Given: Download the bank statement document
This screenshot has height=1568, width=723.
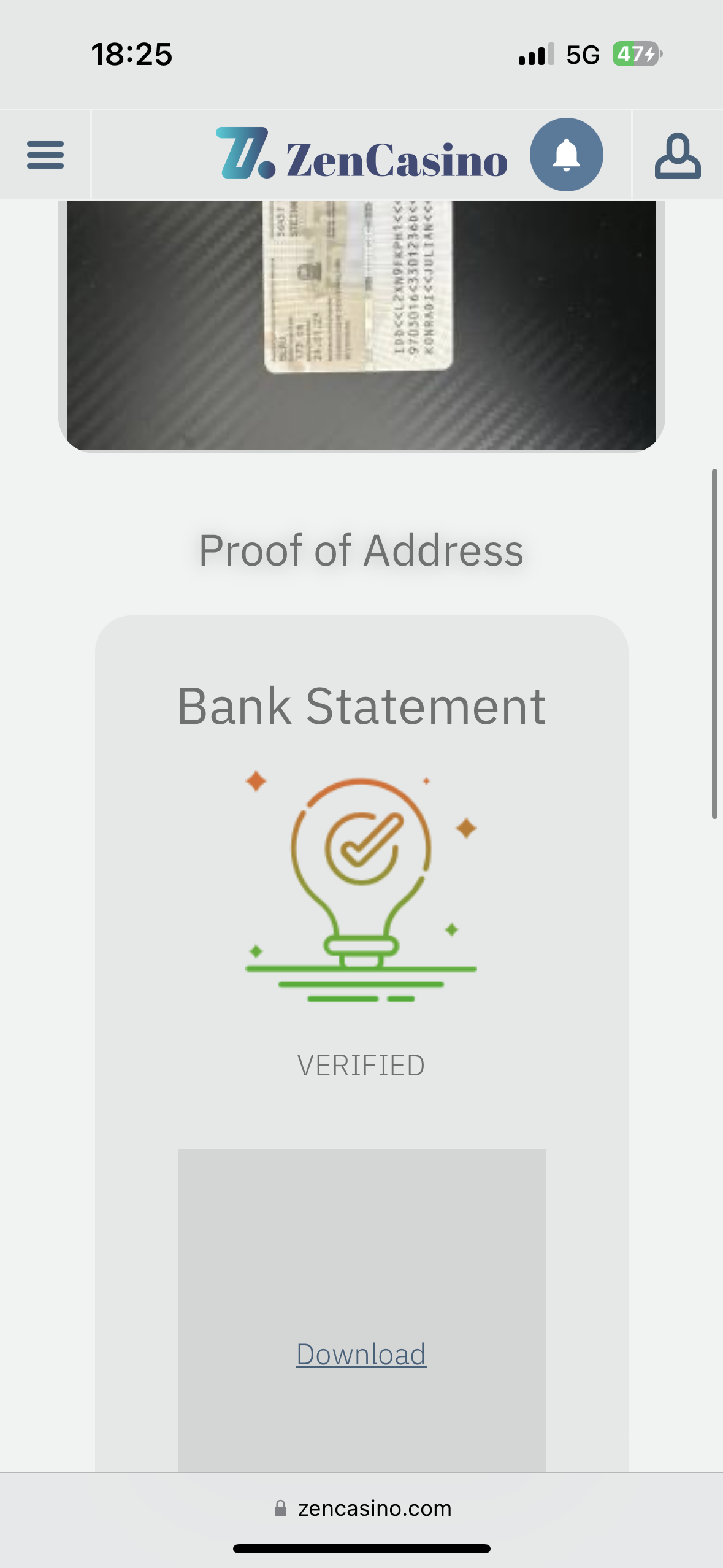Looking at the screenshot, I should click(x=361, y=1355).
